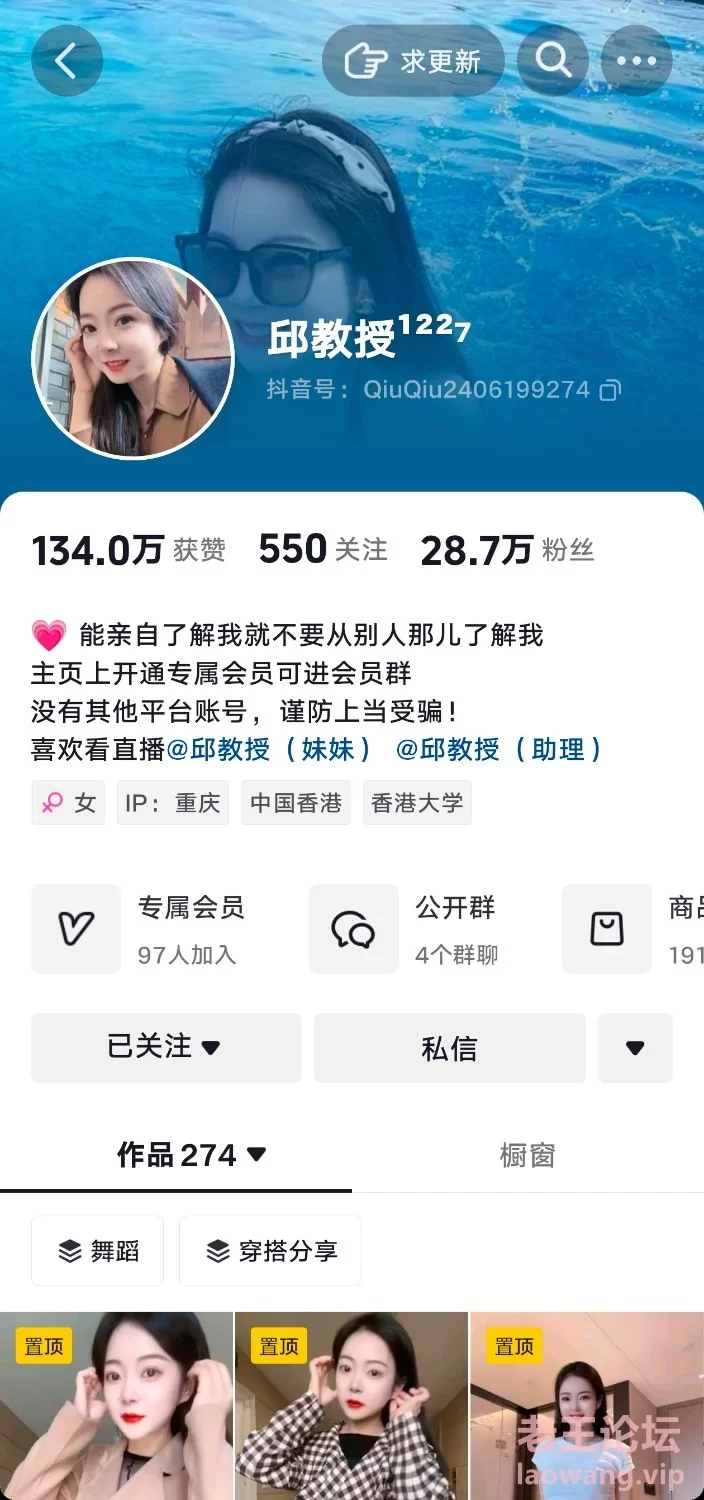Open the three-dot overflow menu

point(636,61)
